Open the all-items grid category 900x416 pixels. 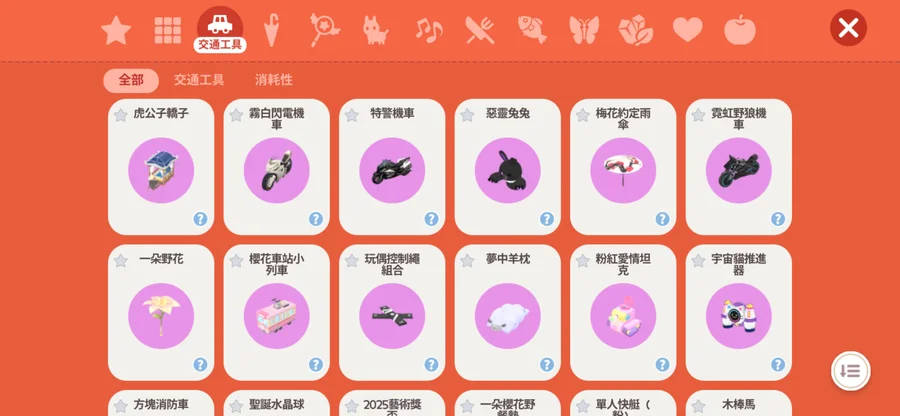pos(168,30)
